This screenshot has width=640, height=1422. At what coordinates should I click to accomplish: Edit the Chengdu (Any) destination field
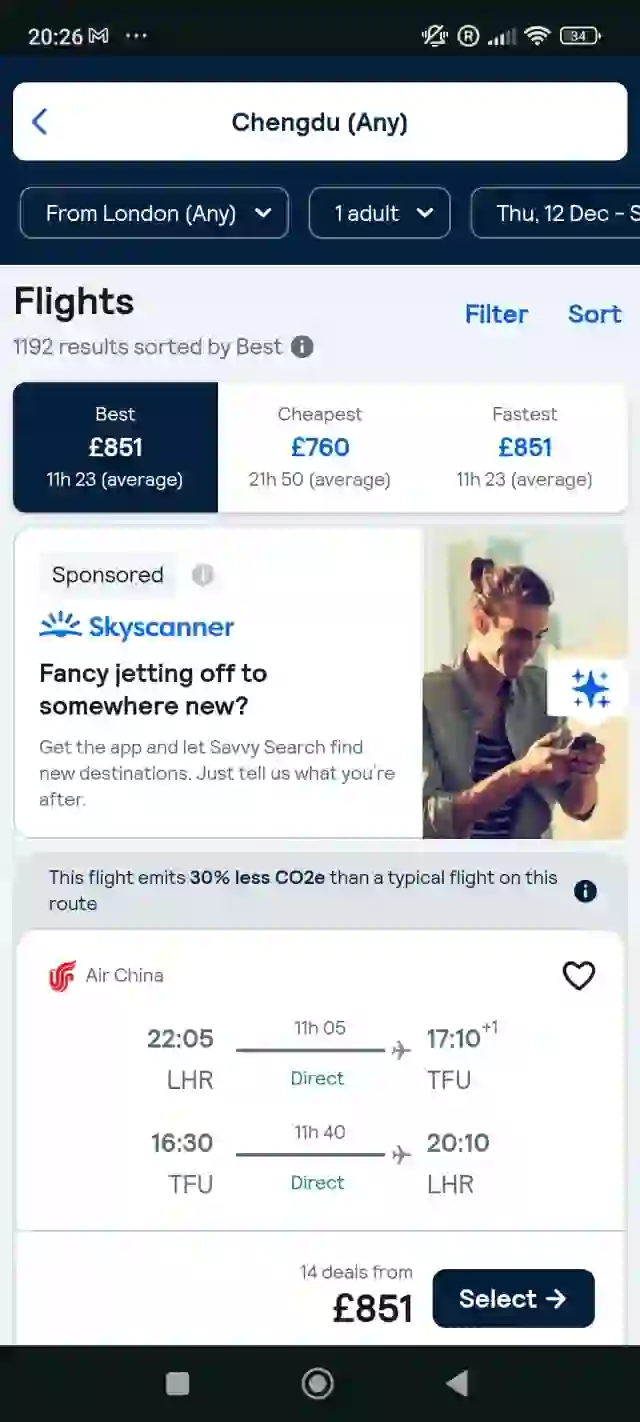coord(320,122)
